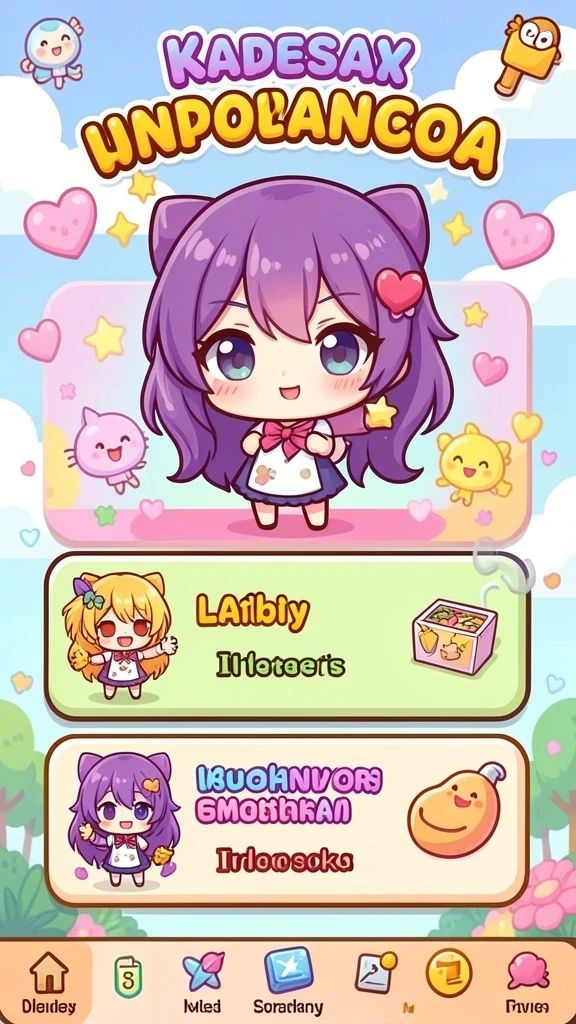
Task: Open the note with yellow pin tab
Action: (376, 973)
